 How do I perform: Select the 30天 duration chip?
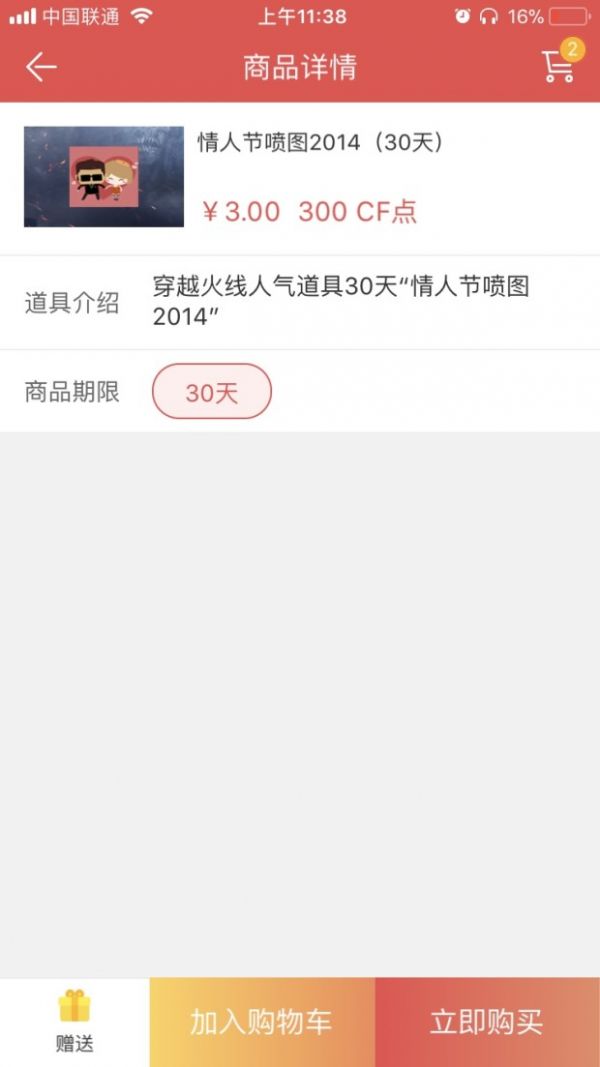click(x=211, y=391)
